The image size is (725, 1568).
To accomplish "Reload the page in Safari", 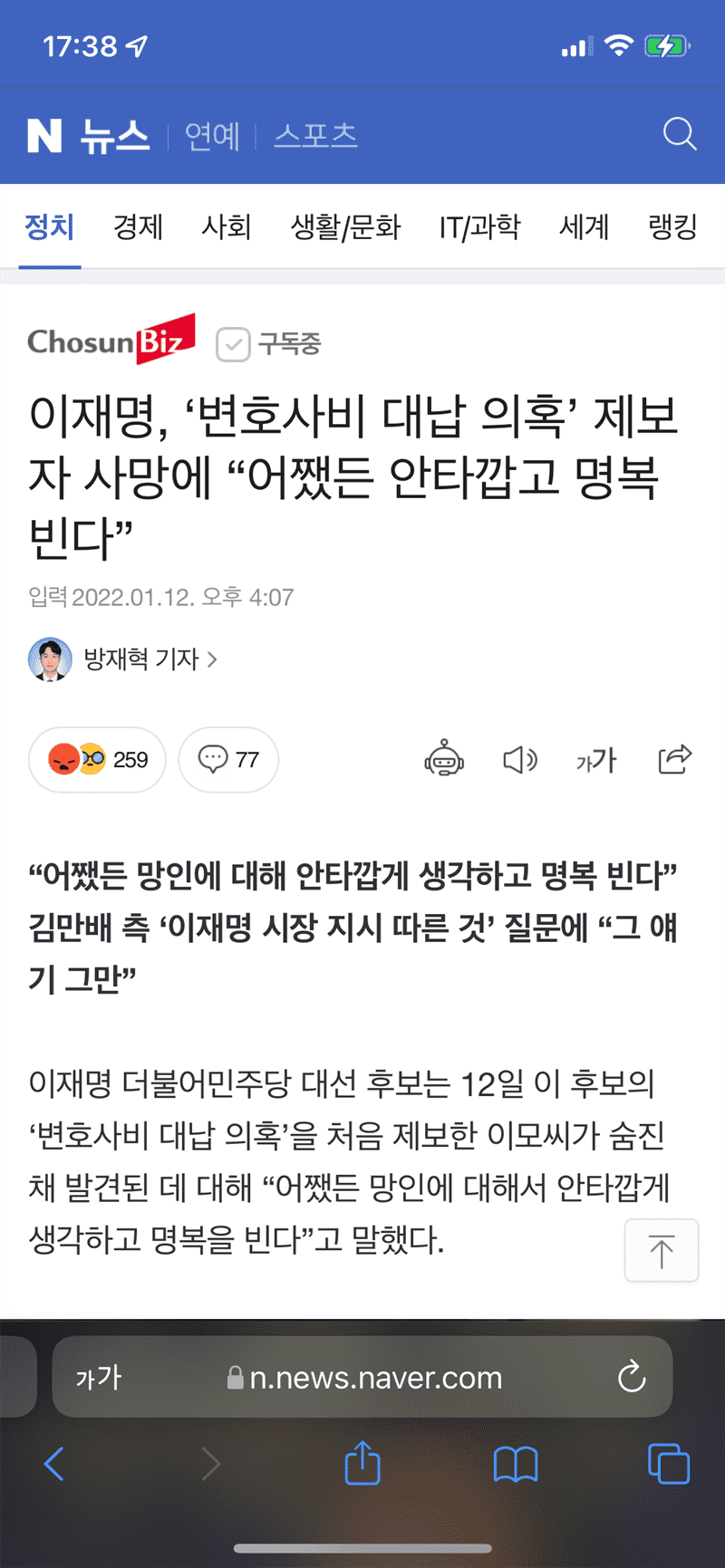I will (631, 1377).
